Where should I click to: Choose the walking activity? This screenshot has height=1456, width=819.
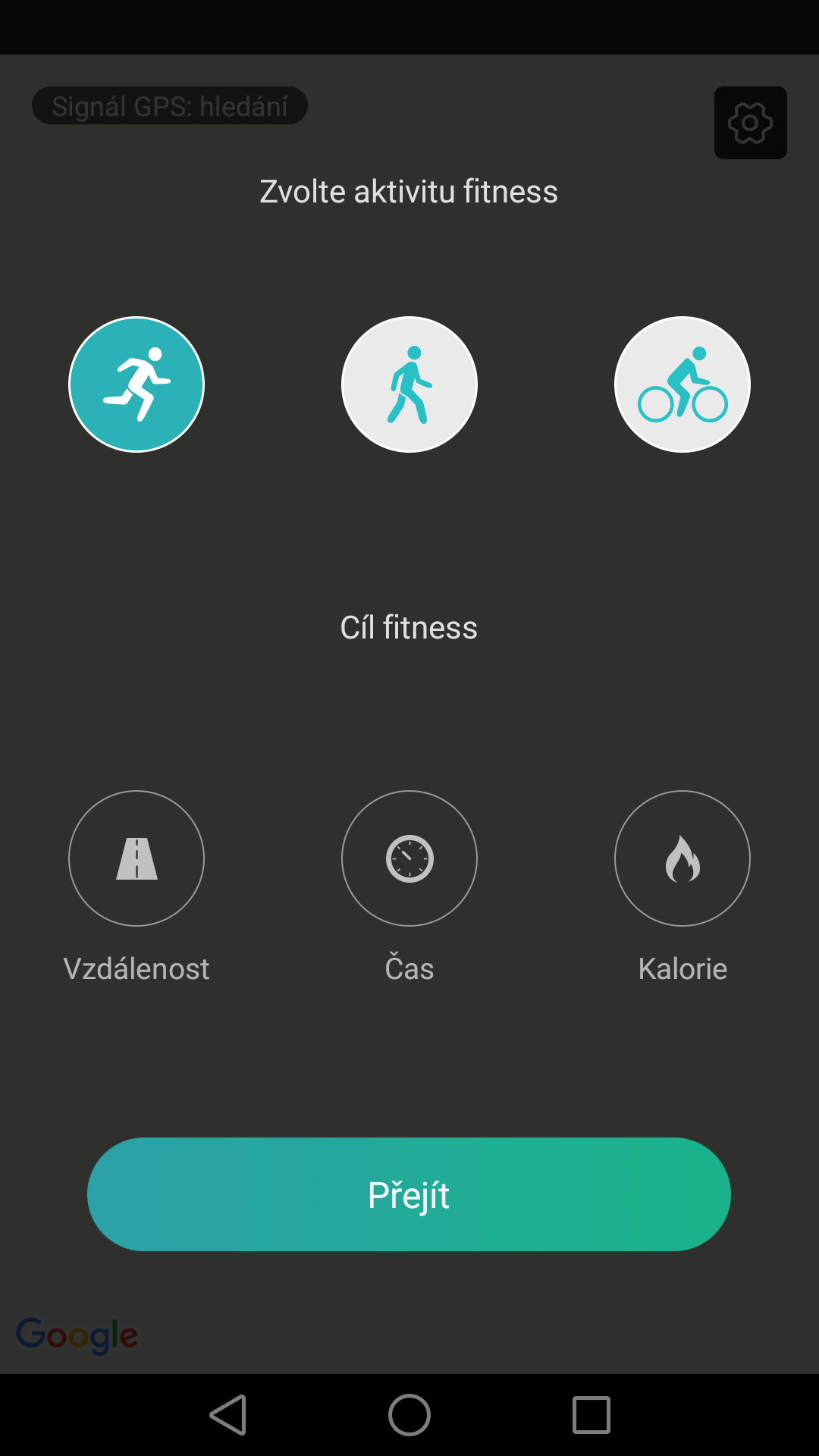click(409, 384)
